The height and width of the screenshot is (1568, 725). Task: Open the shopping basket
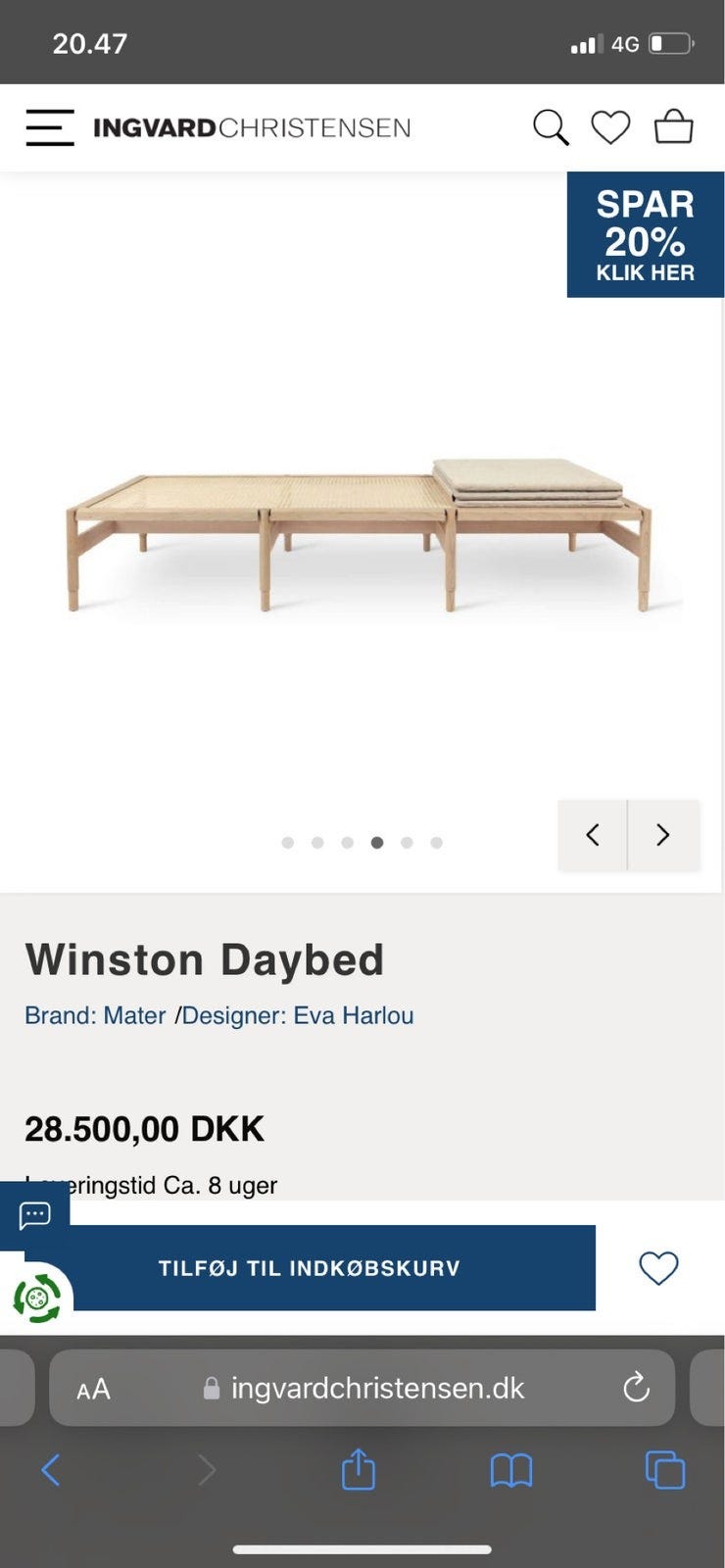click(x=673, y=127)
